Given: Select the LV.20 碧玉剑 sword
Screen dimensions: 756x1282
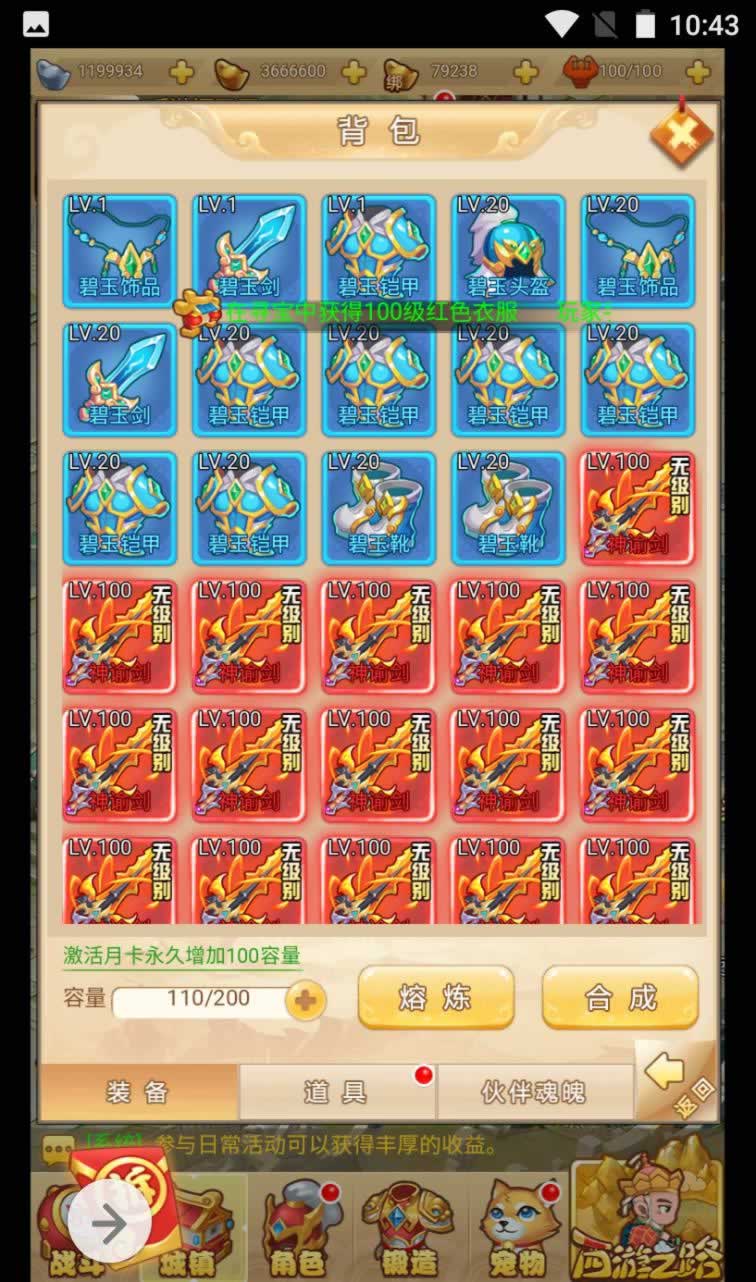Looking at the screenshot, I should coord(120,379).
